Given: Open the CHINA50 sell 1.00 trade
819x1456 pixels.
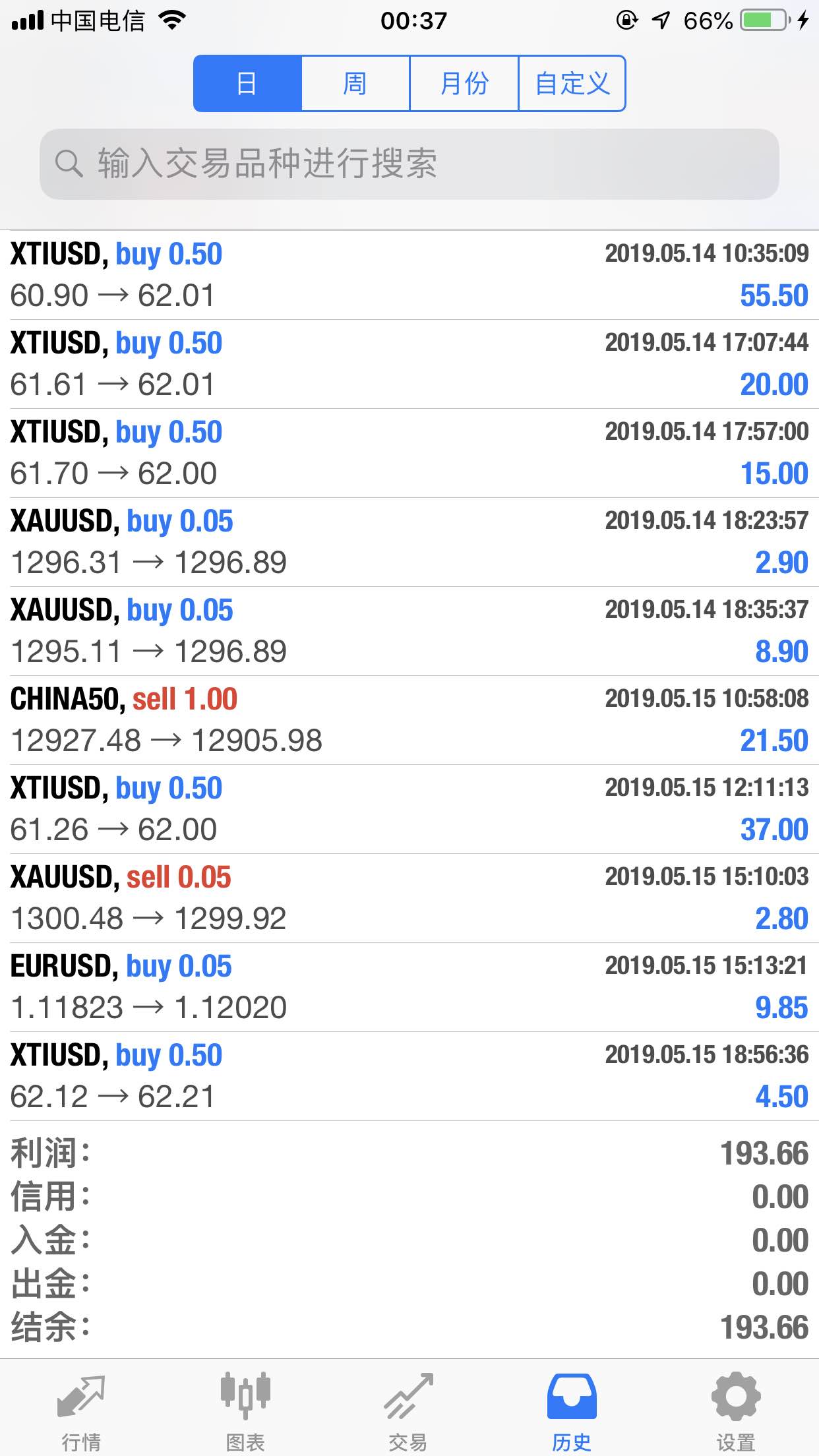Looking at the screenshot, I should [409, 720].
